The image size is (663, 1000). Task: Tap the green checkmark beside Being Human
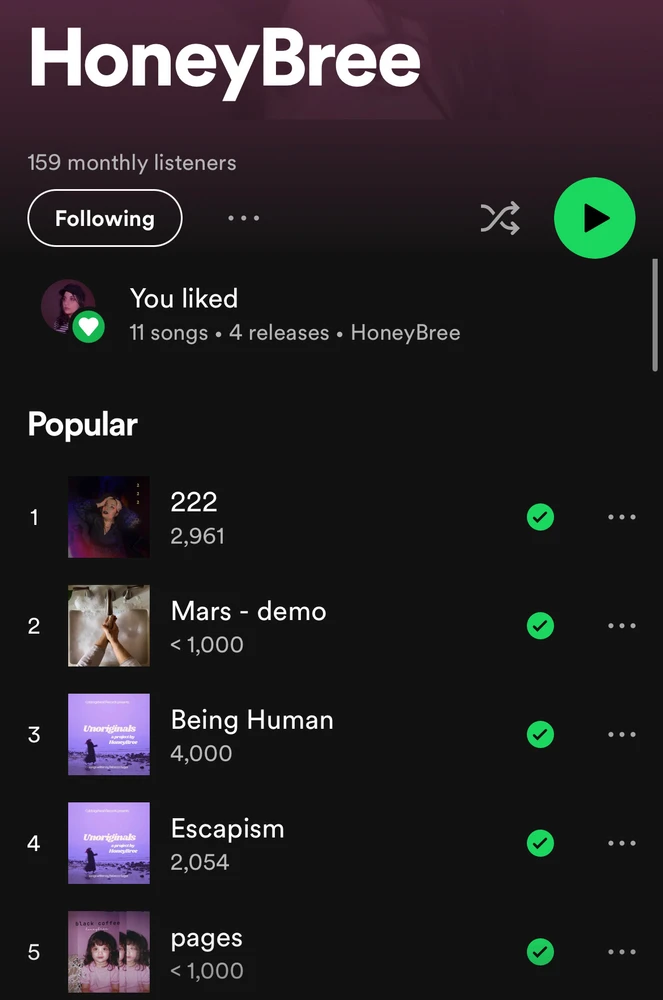(540, 735)
